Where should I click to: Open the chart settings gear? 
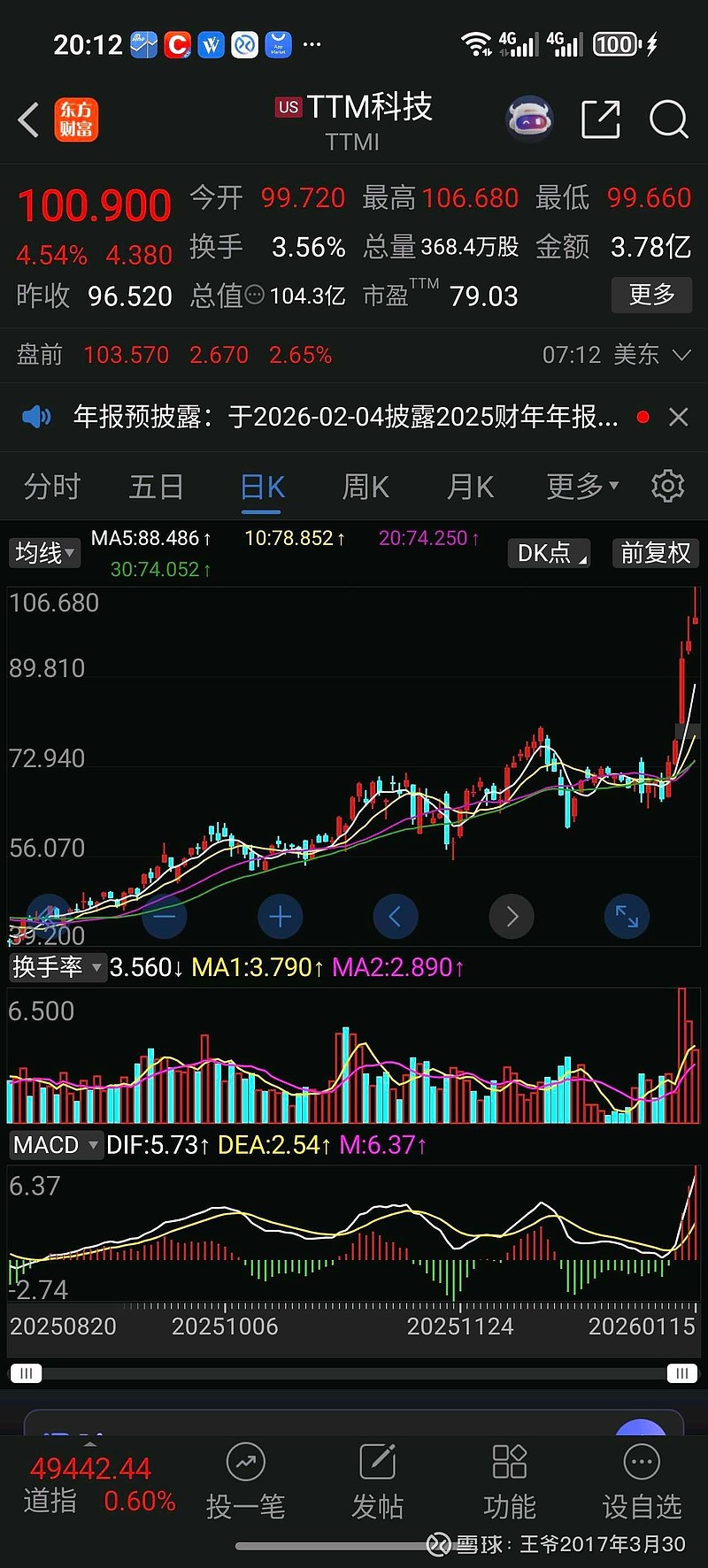tap(667, 486)
